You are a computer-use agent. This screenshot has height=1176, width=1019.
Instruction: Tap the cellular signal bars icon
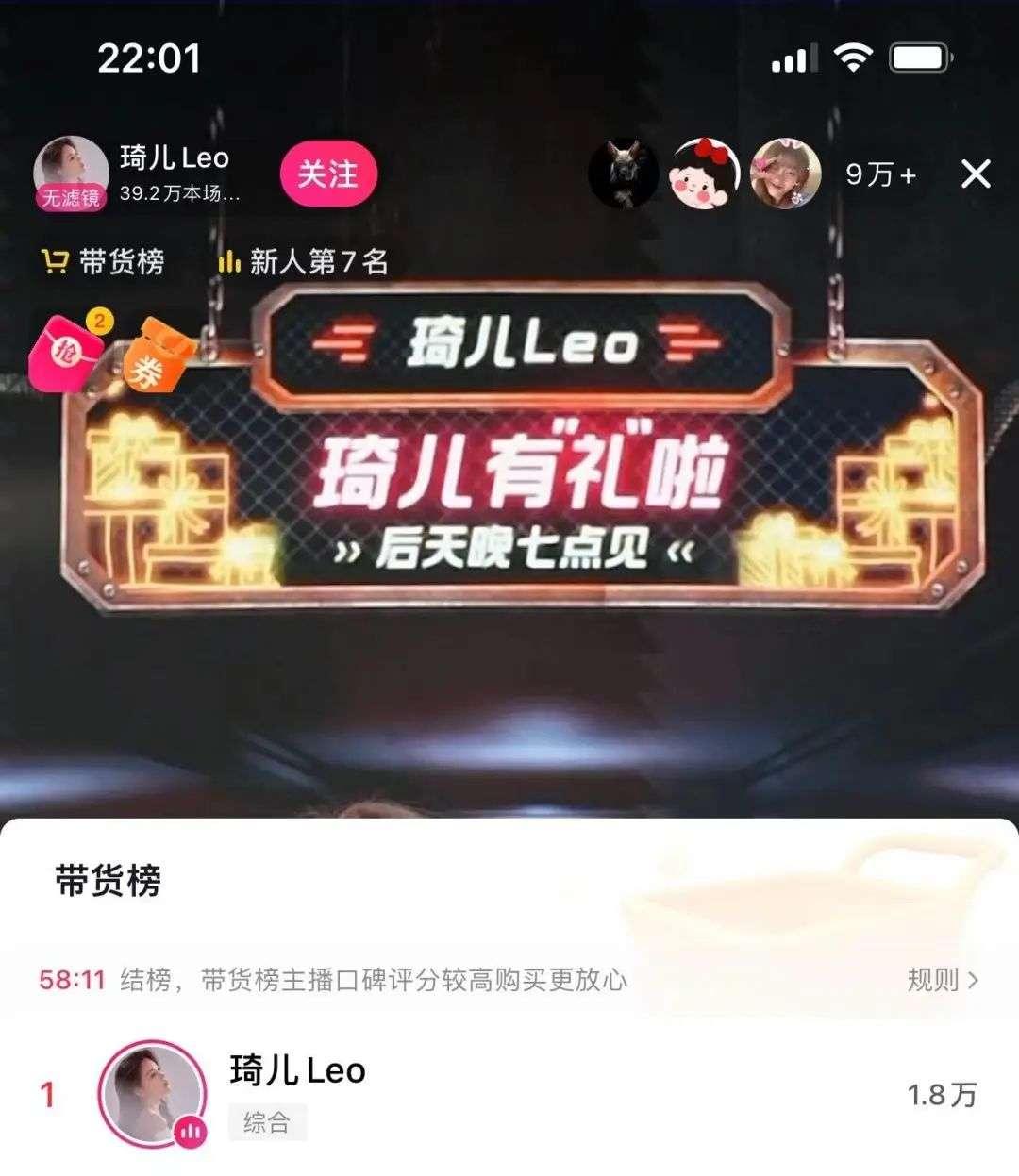pos(797,58)
